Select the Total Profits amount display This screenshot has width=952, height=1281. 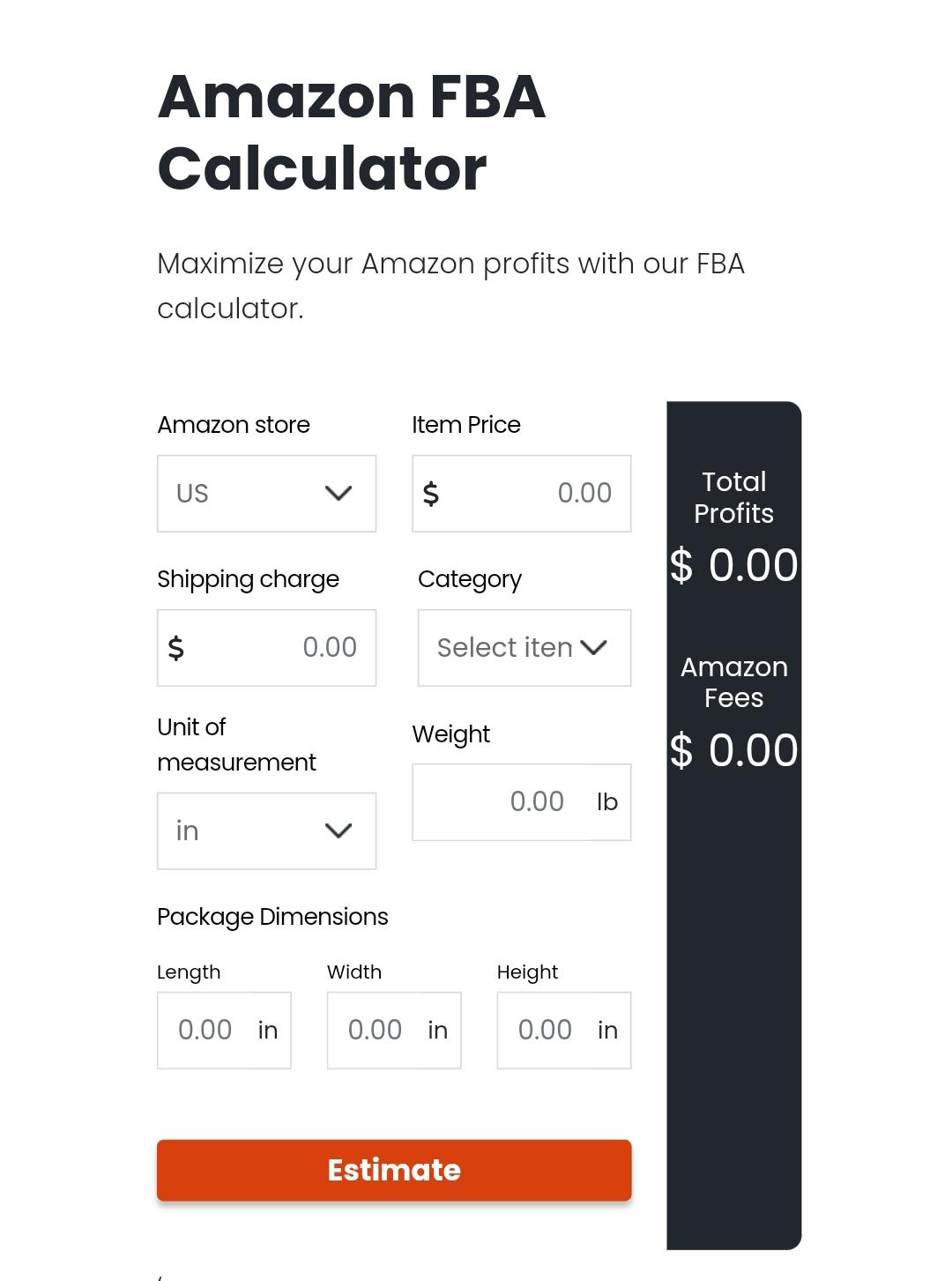[734, 565]
